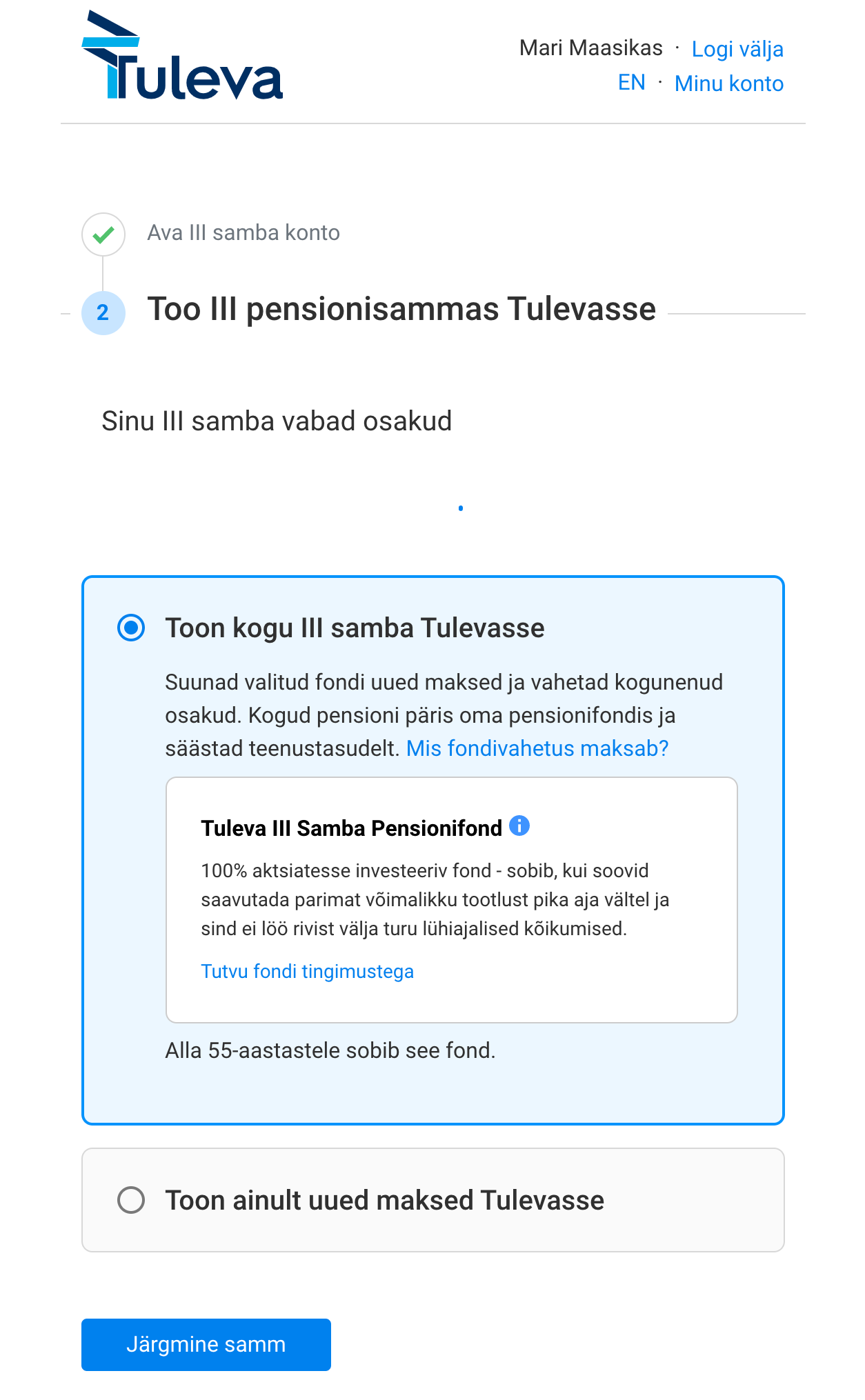Screen dimensions: 865x1400
Task: Tap the info icon next to Tuleva III Samba Pensionifond
Action: pyautogui.click(x=519, y=826)
